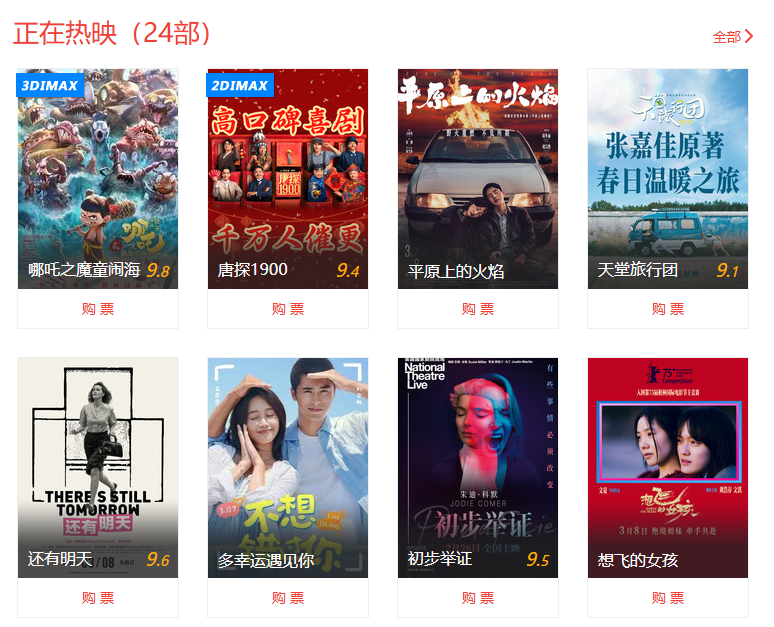Buy tickets for 哪吒之魔童闹海

point(98,309)
